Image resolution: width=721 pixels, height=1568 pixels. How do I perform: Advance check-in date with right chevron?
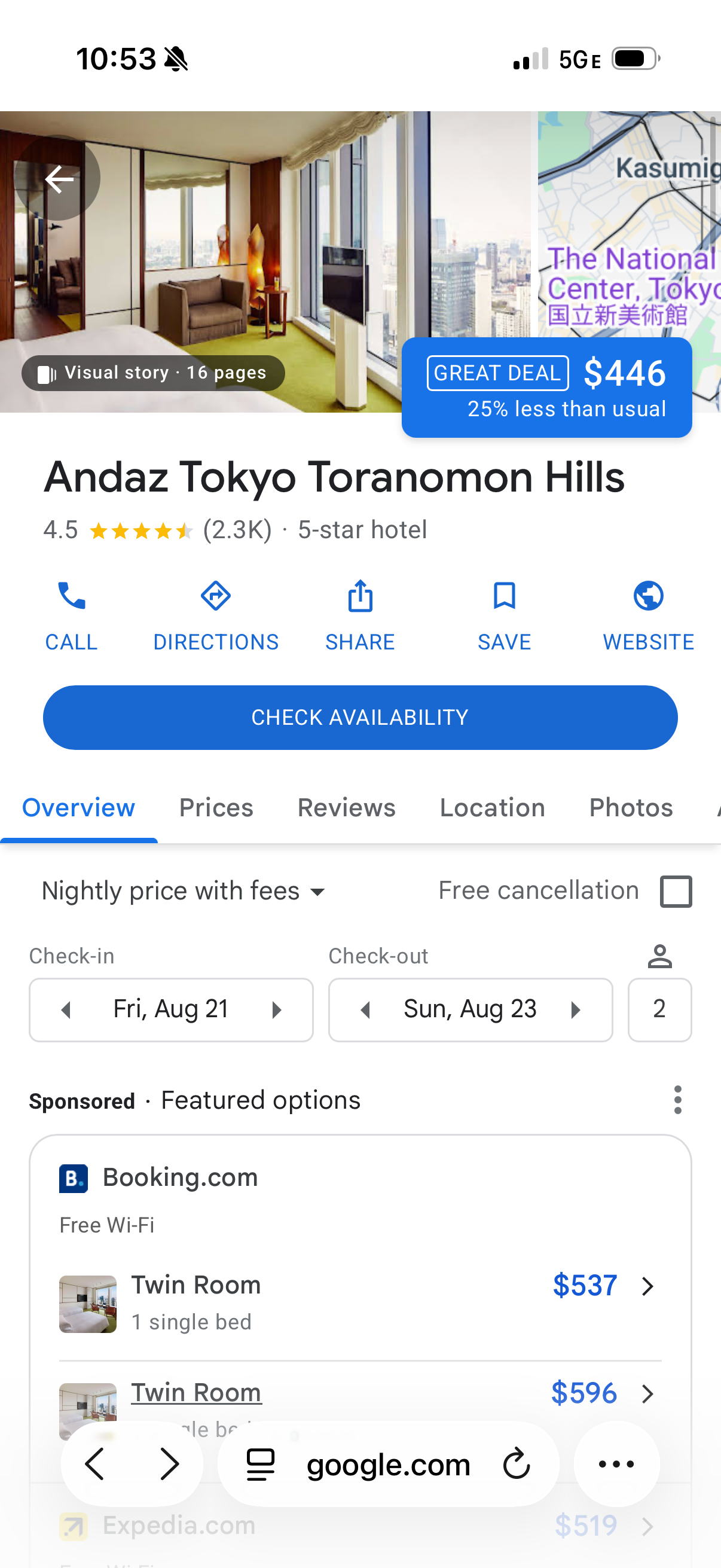pos(277,1009)
